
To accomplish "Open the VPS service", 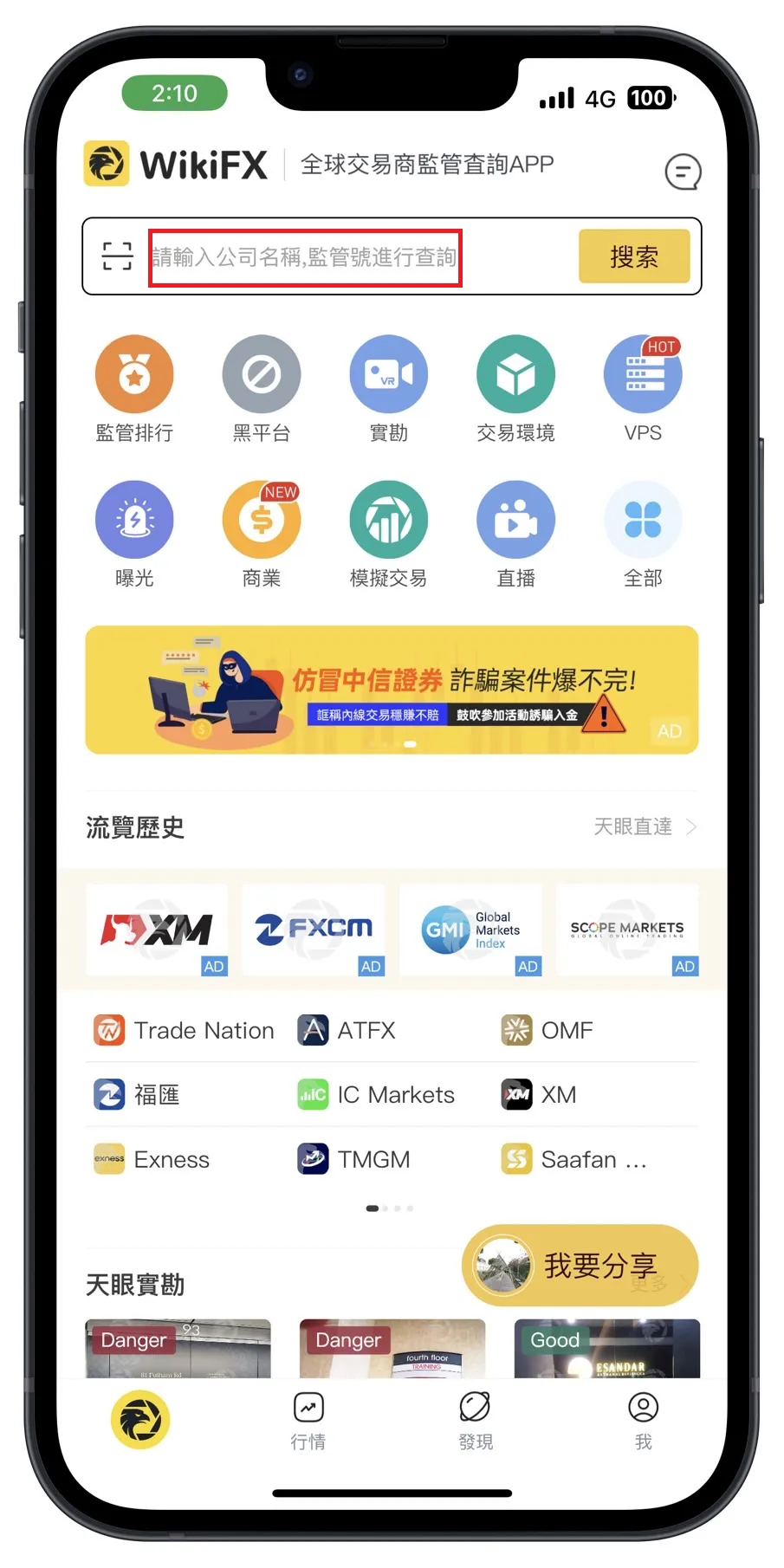I will pos(643,389).
